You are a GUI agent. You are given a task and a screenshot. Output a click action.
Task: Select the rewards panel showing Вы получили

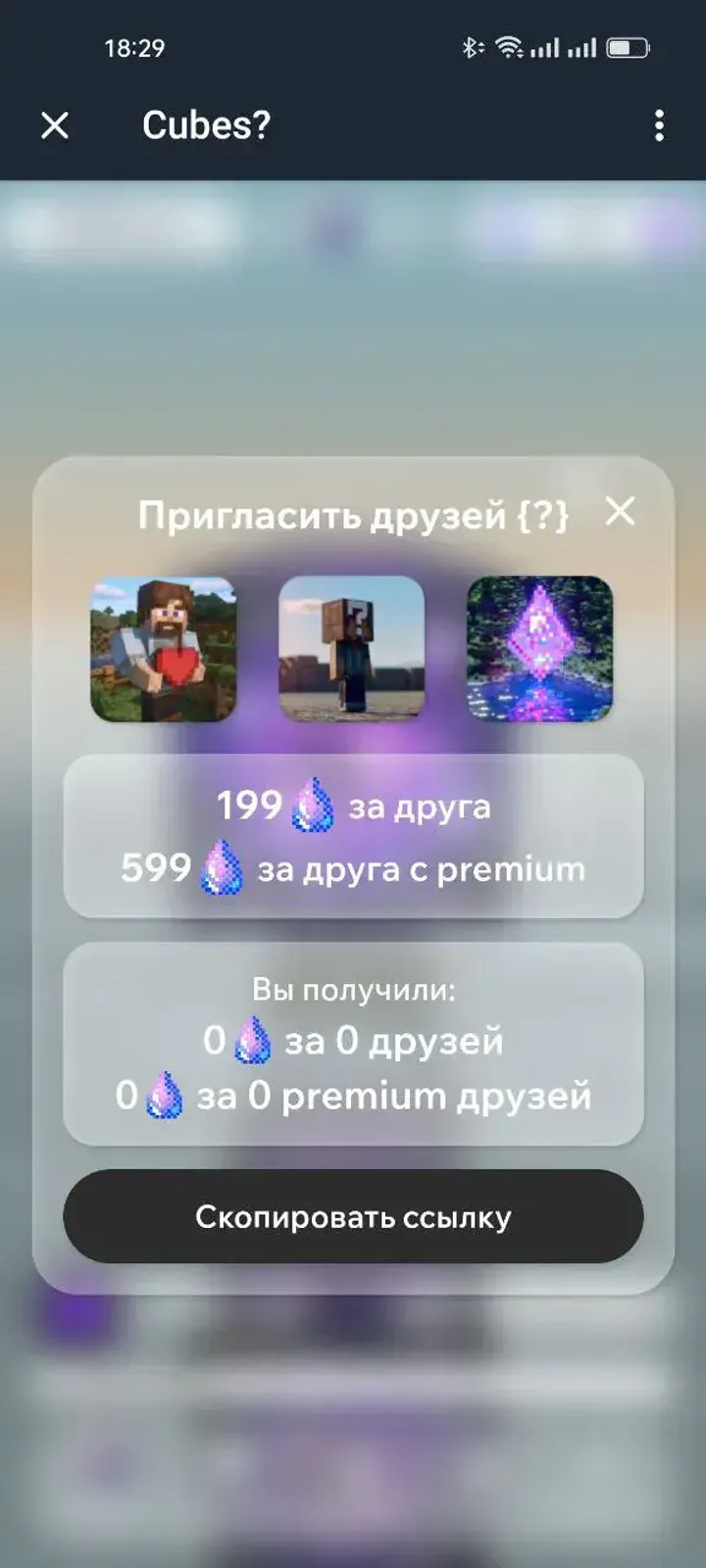(353, 1044)
